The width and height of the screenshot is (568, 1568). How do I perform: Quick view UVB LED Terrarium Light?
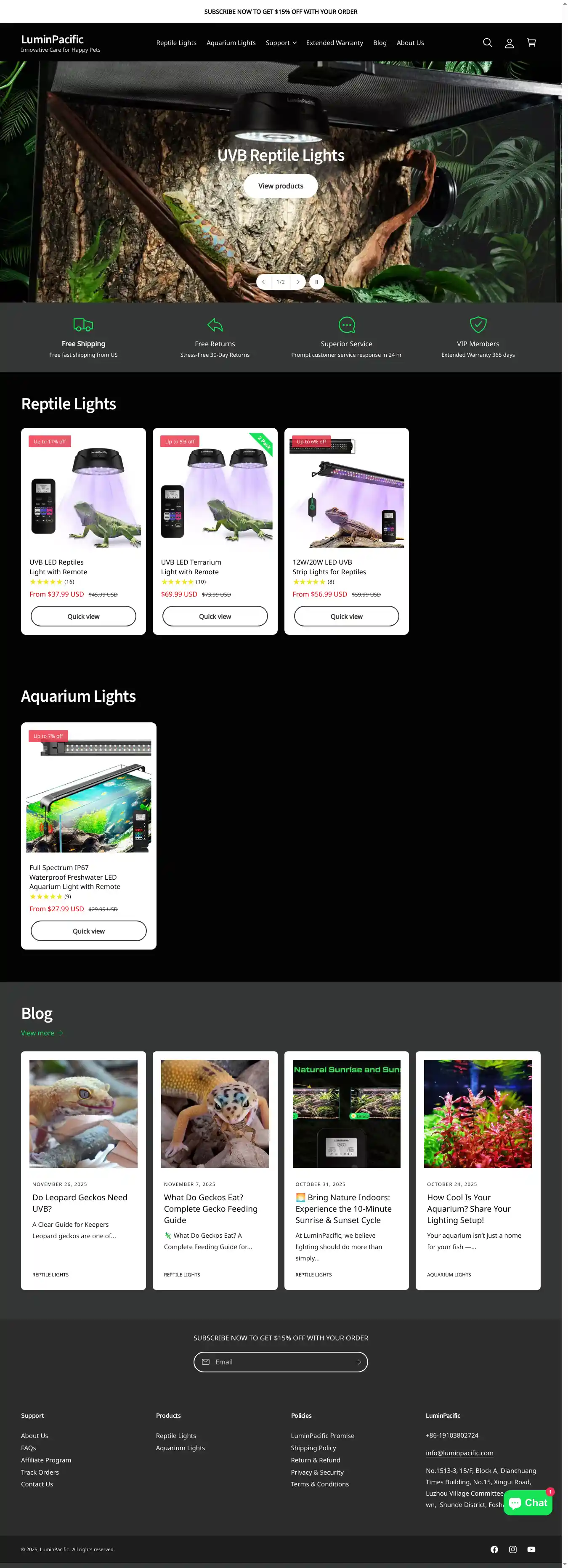tap(214, 616)
